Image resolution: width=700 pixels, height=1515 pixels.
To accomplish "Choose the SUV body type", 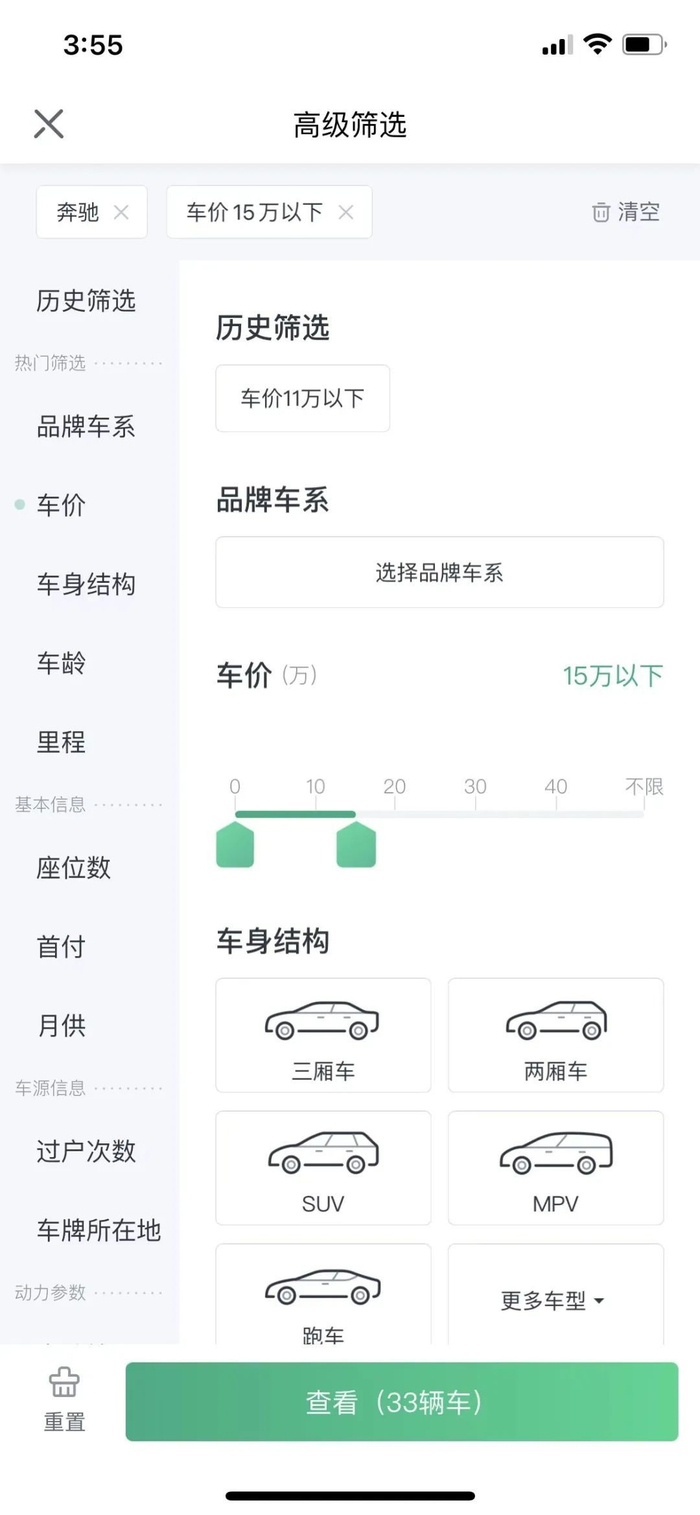I will pyautogui.click(x=323, y=1168).
